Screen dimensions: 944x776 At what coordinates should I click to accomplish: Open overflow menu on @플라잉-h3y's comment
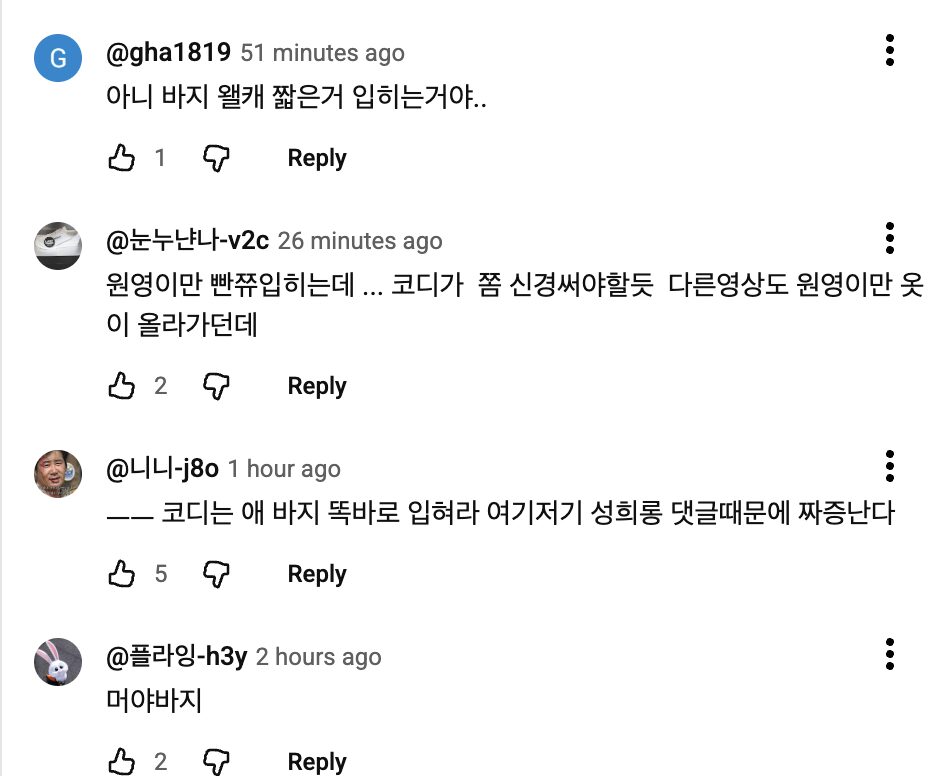pos(889,654)
